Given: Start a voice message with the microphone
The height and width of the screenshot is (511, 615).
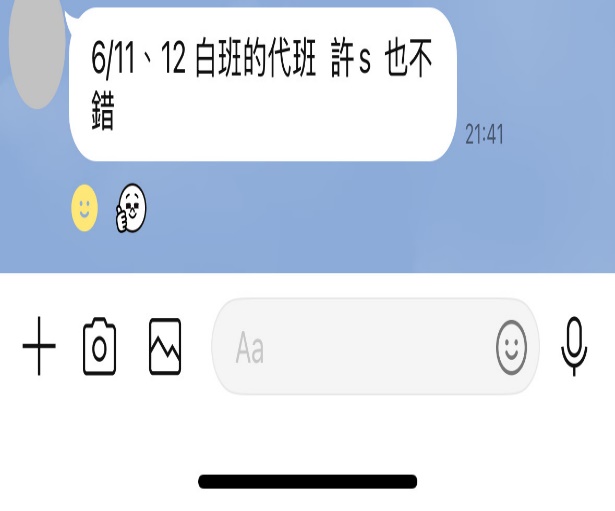Looking at the screenshot, I should coord(574,347).
